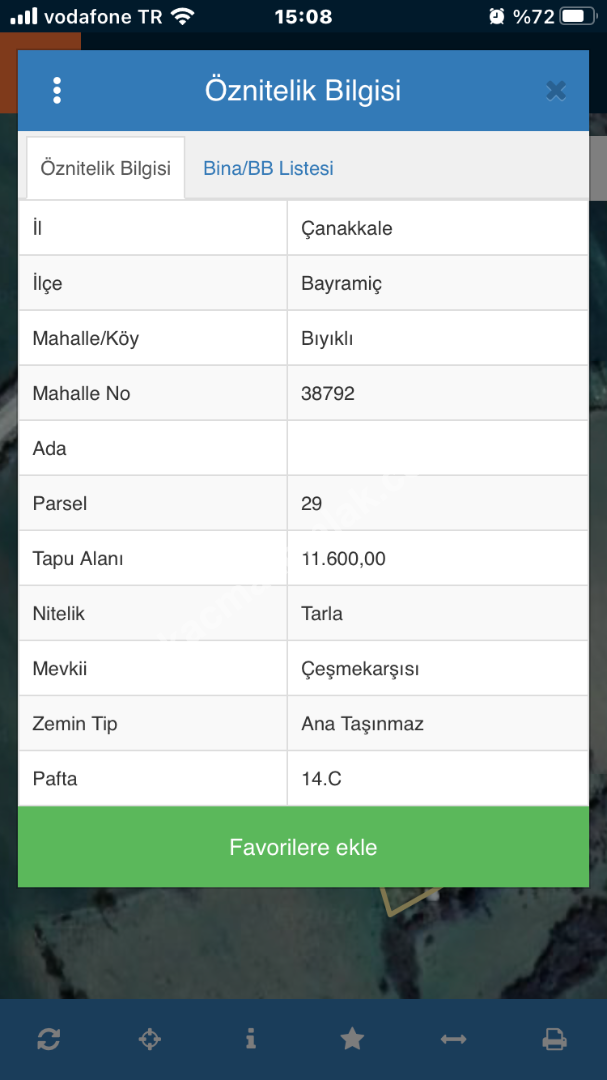
Task: Tap the refresh icon in bottom toolbar
Action: 48,1039
